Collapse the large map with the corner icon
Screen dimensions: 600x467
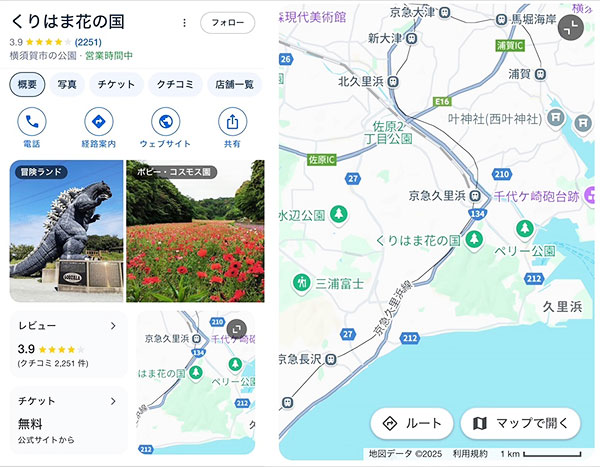pyautogui.click(x=572, y=27)
